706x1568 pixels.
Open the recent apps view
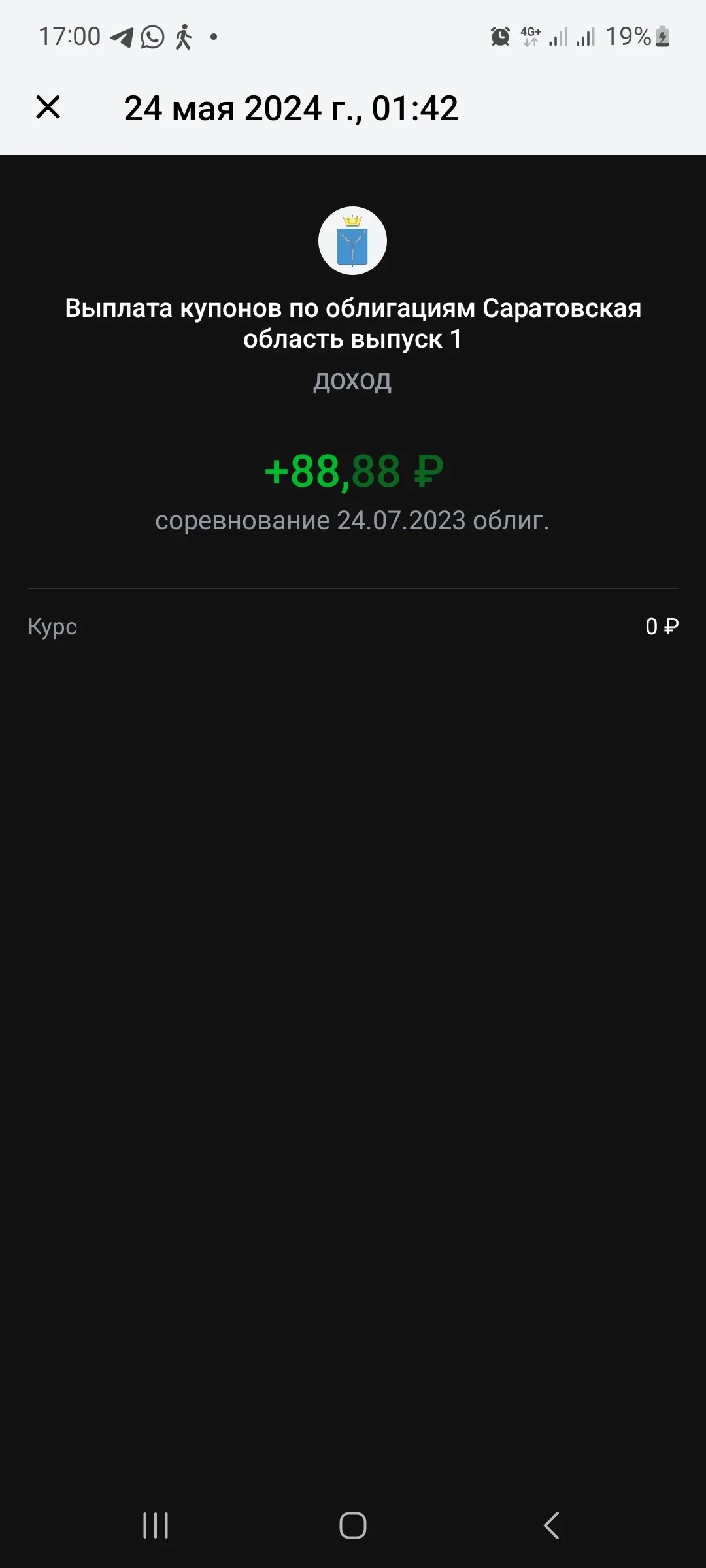pos(156,1526)
